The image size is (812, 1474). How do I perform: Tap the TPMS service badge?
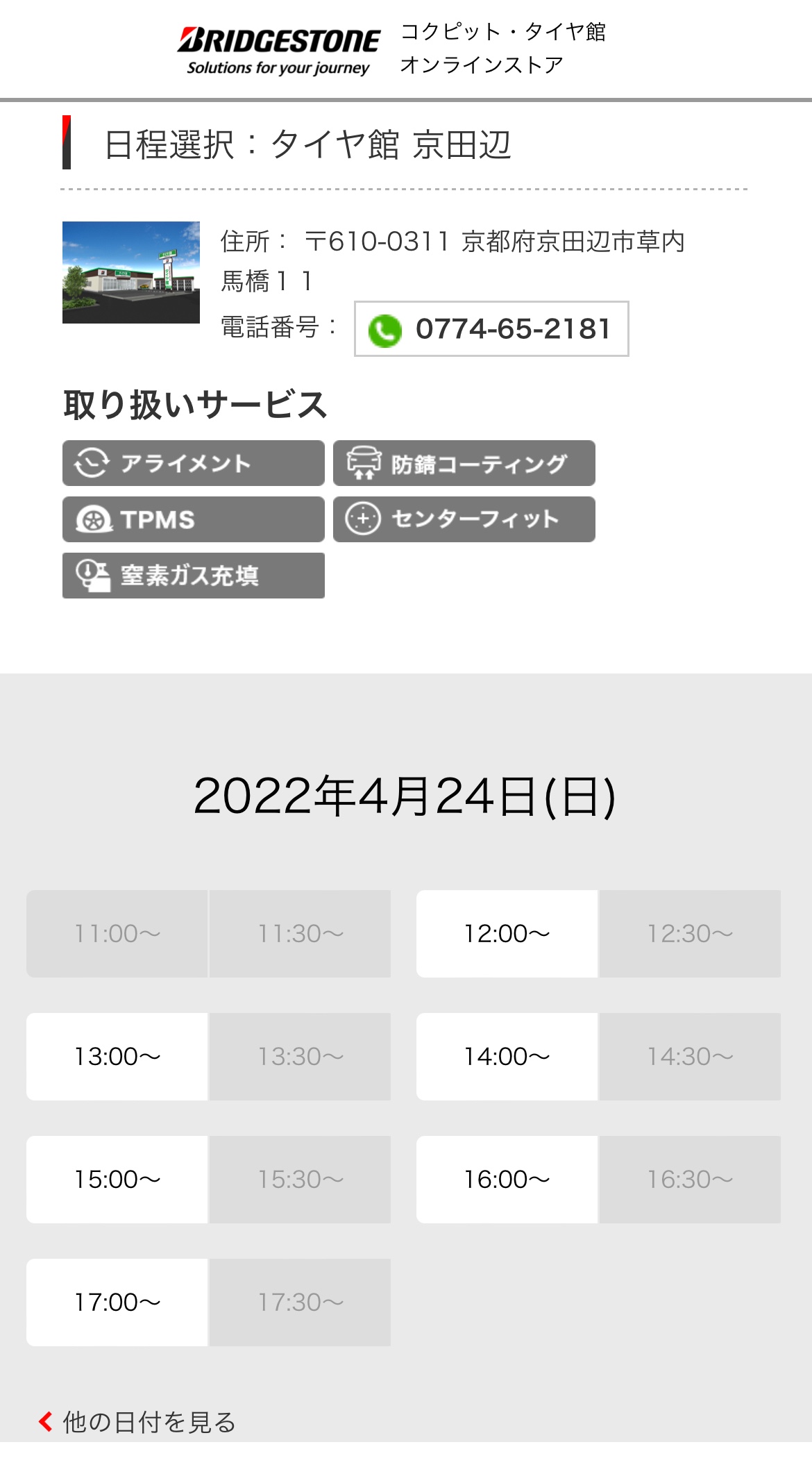click(x=194, y=519)
